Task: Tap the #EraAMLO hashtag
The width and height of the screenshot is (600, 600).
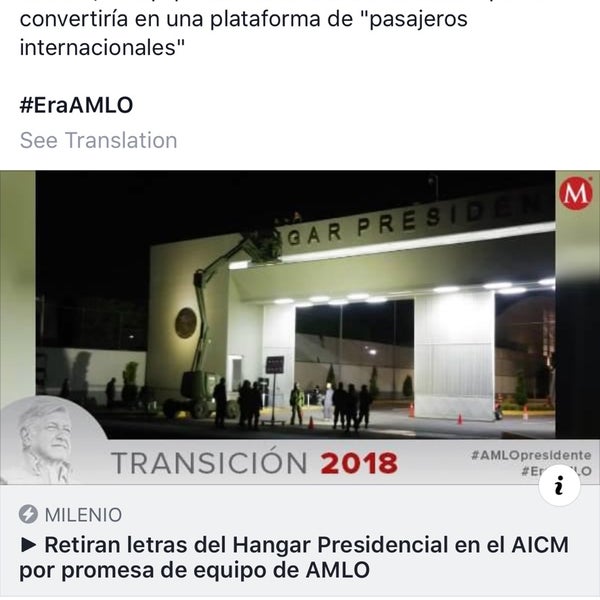Action: click(76, 105)
